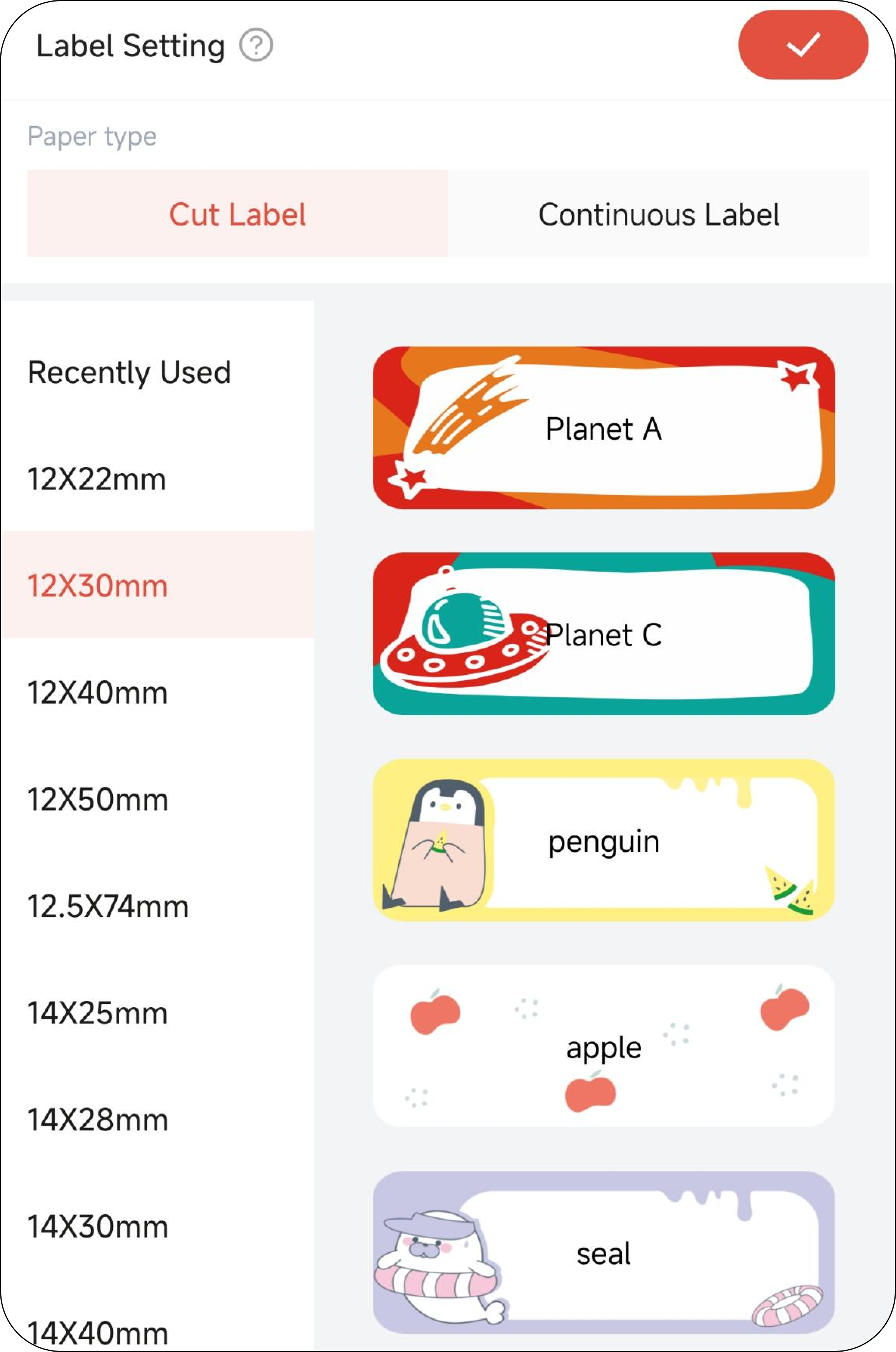Screen dimensions: 896x1352
Task: Pick the 14X28mm label size
Action: (x=98, y=1119)
